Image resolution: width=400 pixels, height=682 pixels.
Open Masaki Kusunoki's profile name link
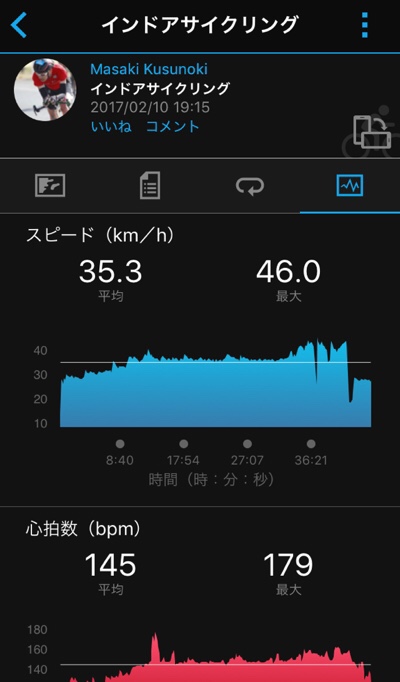(149, 69)
